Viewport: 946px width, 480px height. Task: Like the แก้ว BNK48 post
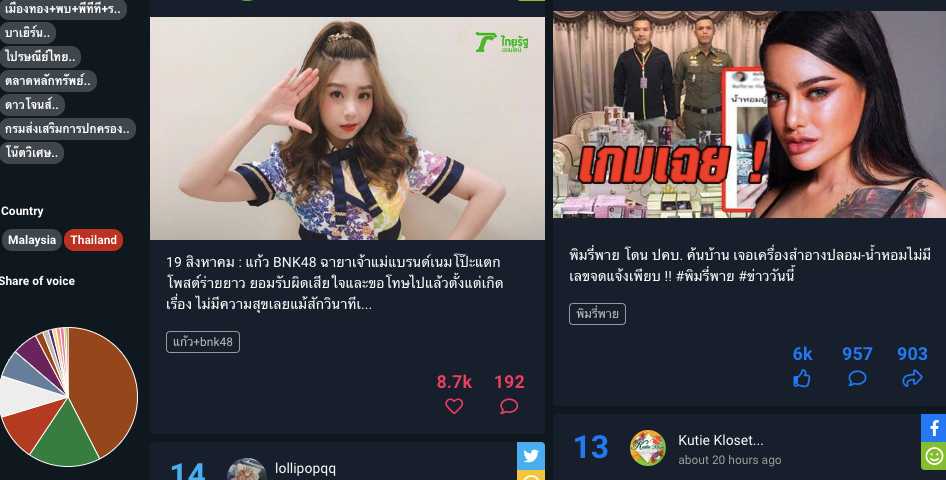click(454, 406)
